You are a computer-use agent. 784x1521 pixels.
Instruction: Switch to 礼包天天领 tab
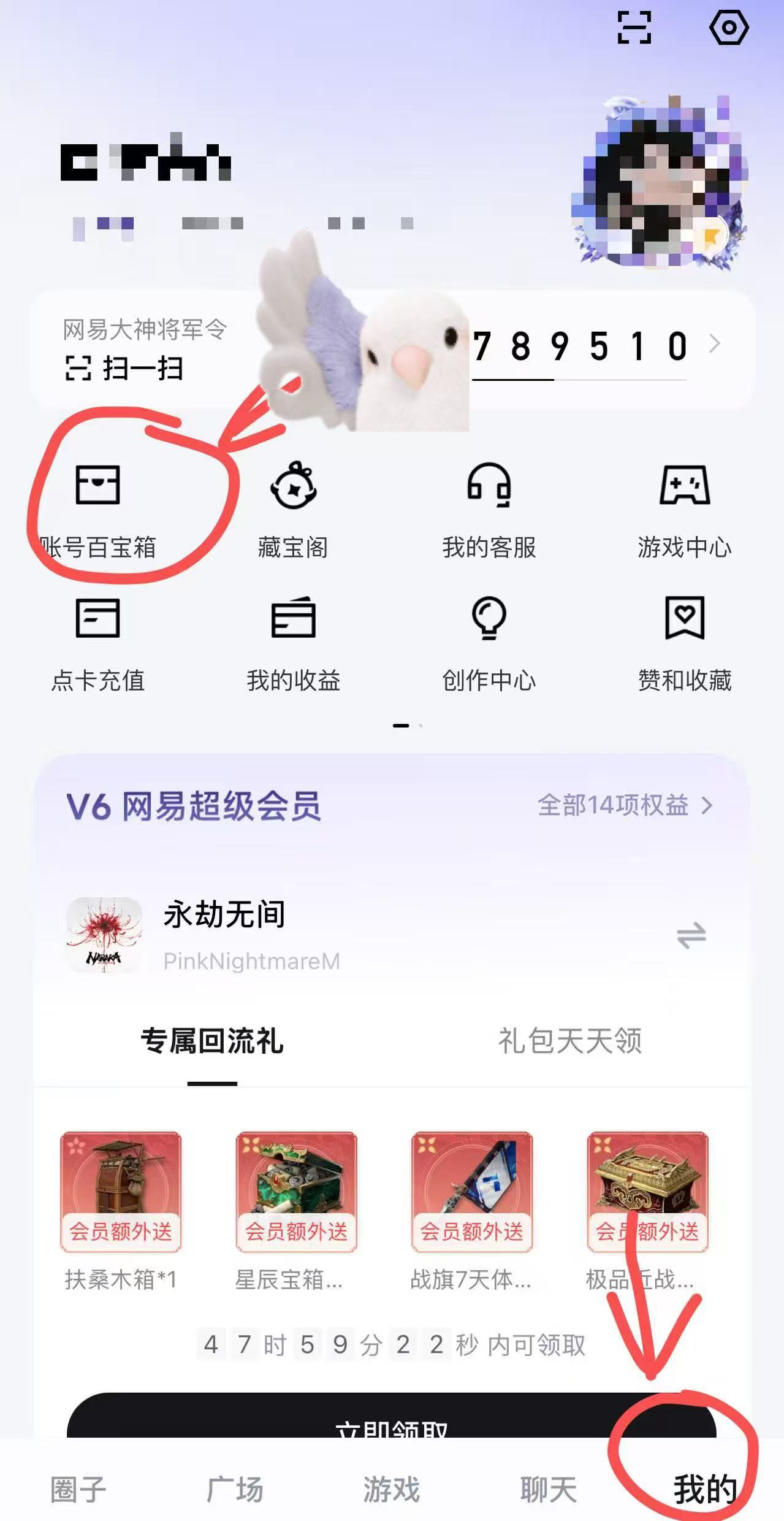[x=569, y=1041]
